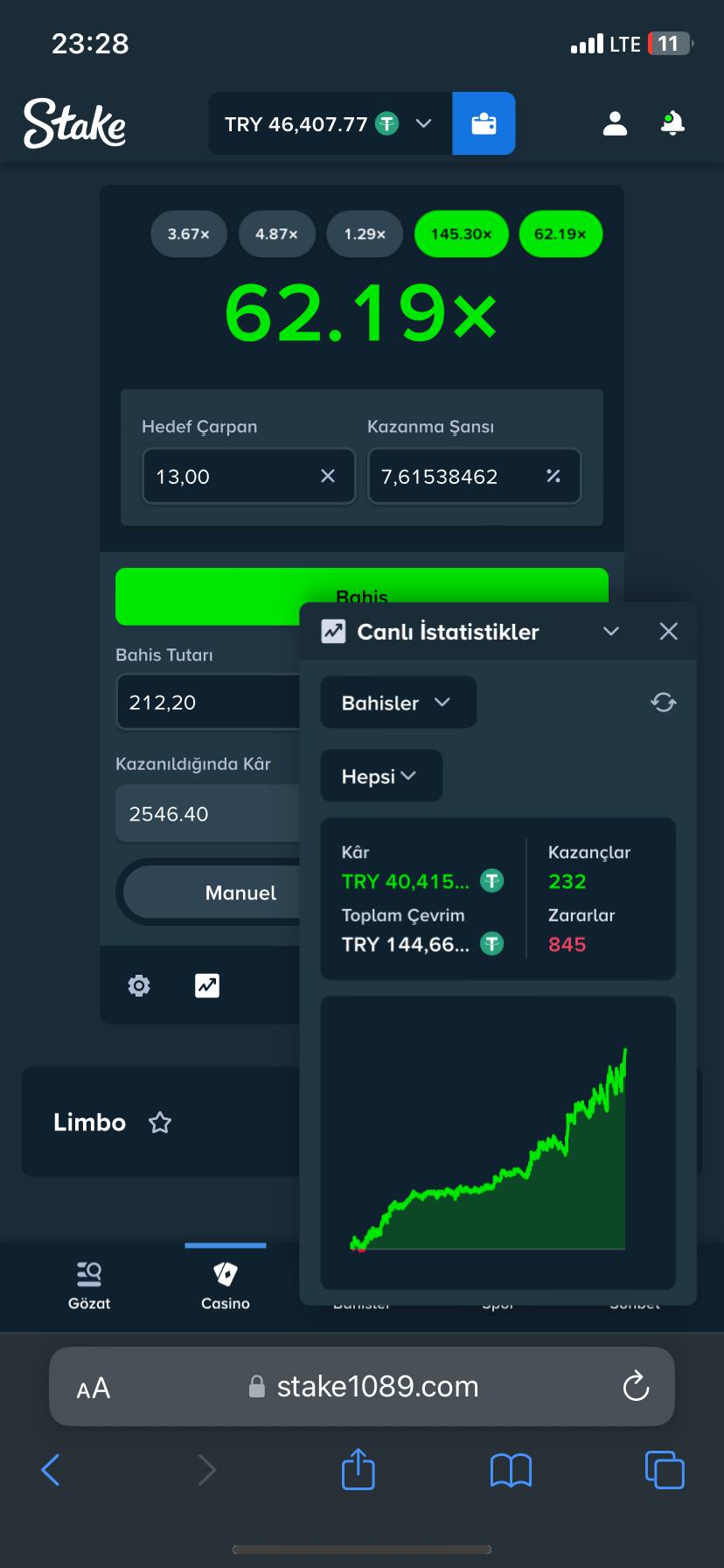Viewport: 724px width, 1568px height.
Task: Open the notifications bell
Action: click(x=672, y=123)
